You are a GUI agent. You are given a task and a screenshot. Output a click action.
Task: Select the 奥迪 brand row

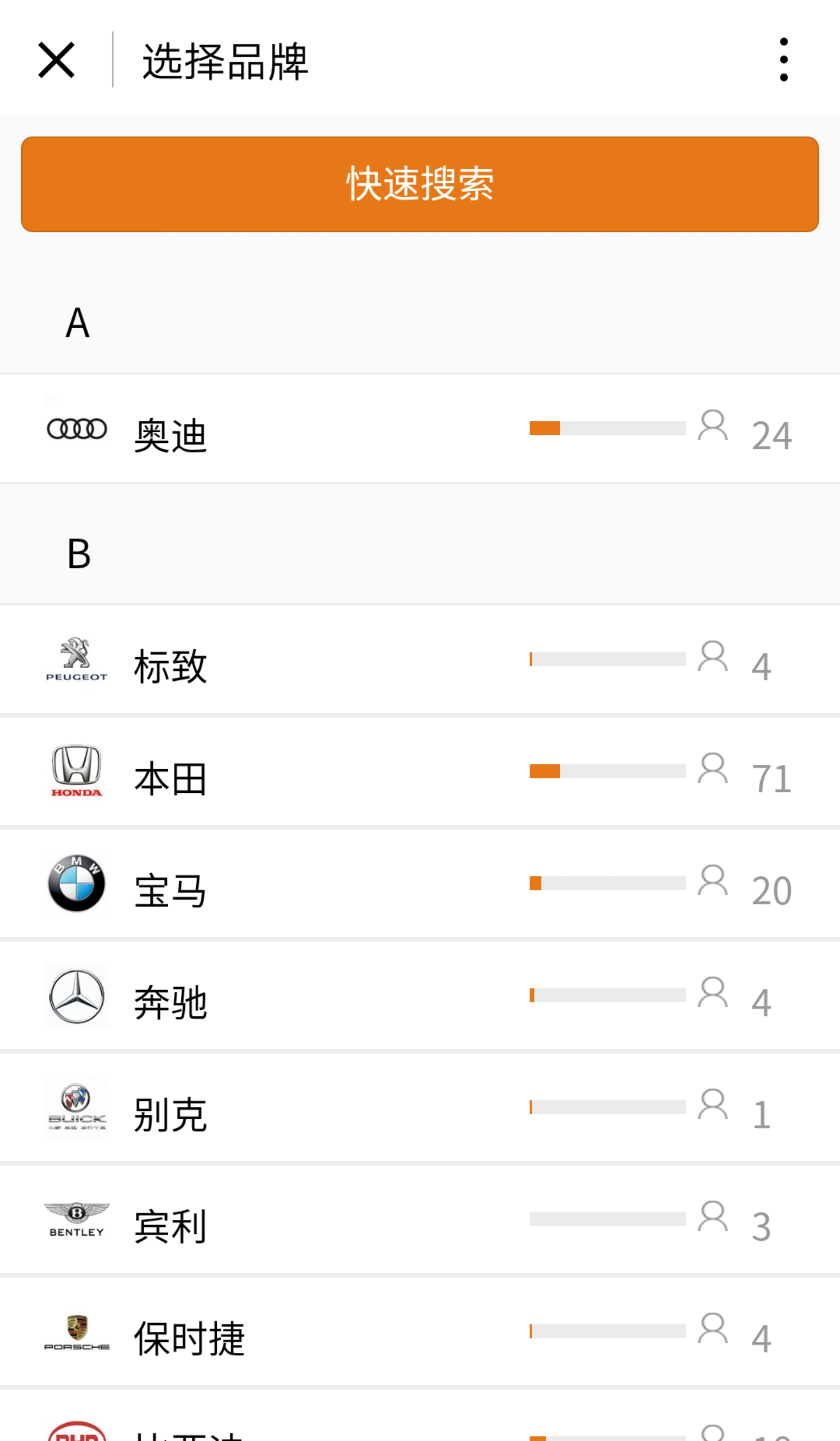click(420, 429)
